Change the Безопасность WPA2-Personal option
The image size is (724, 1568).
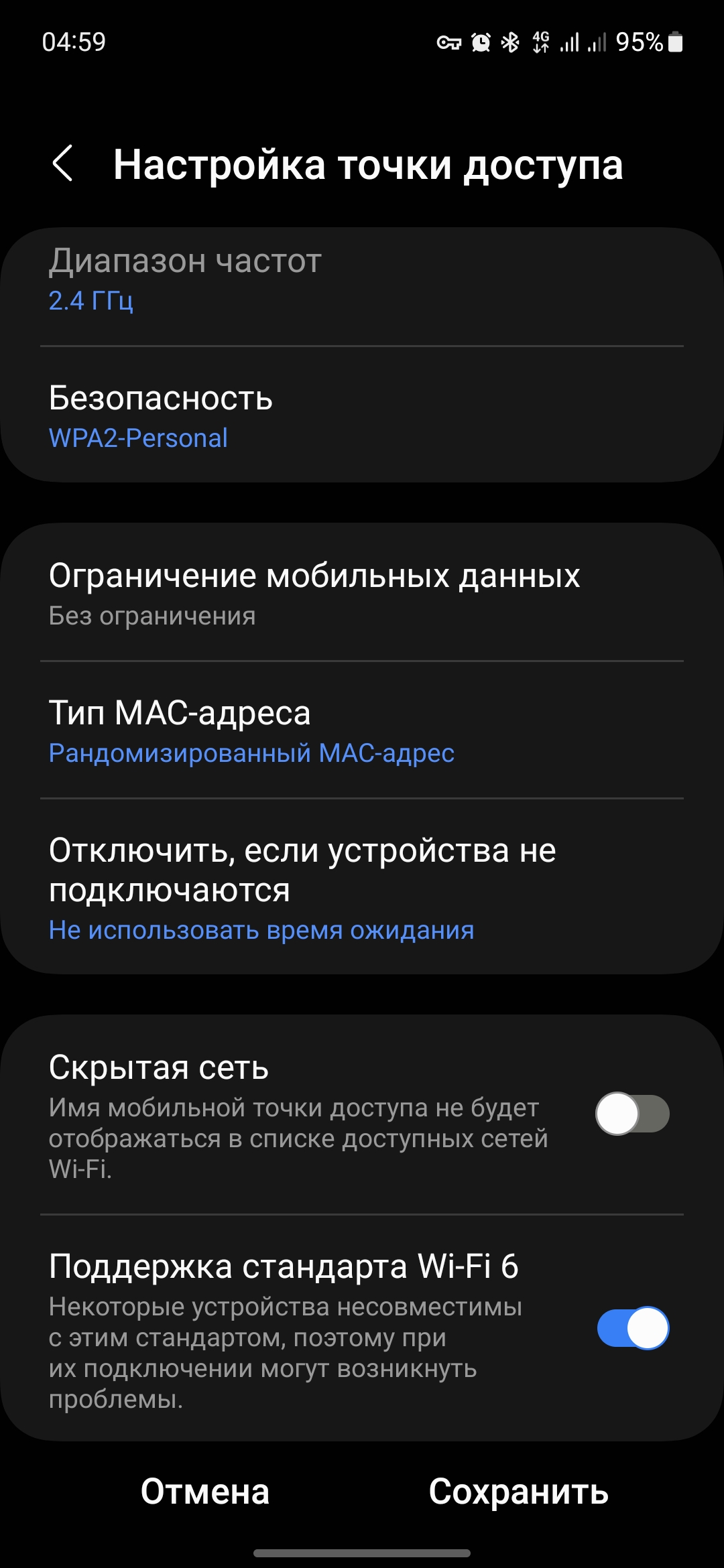pyautogui.click(x=362, y=417)
